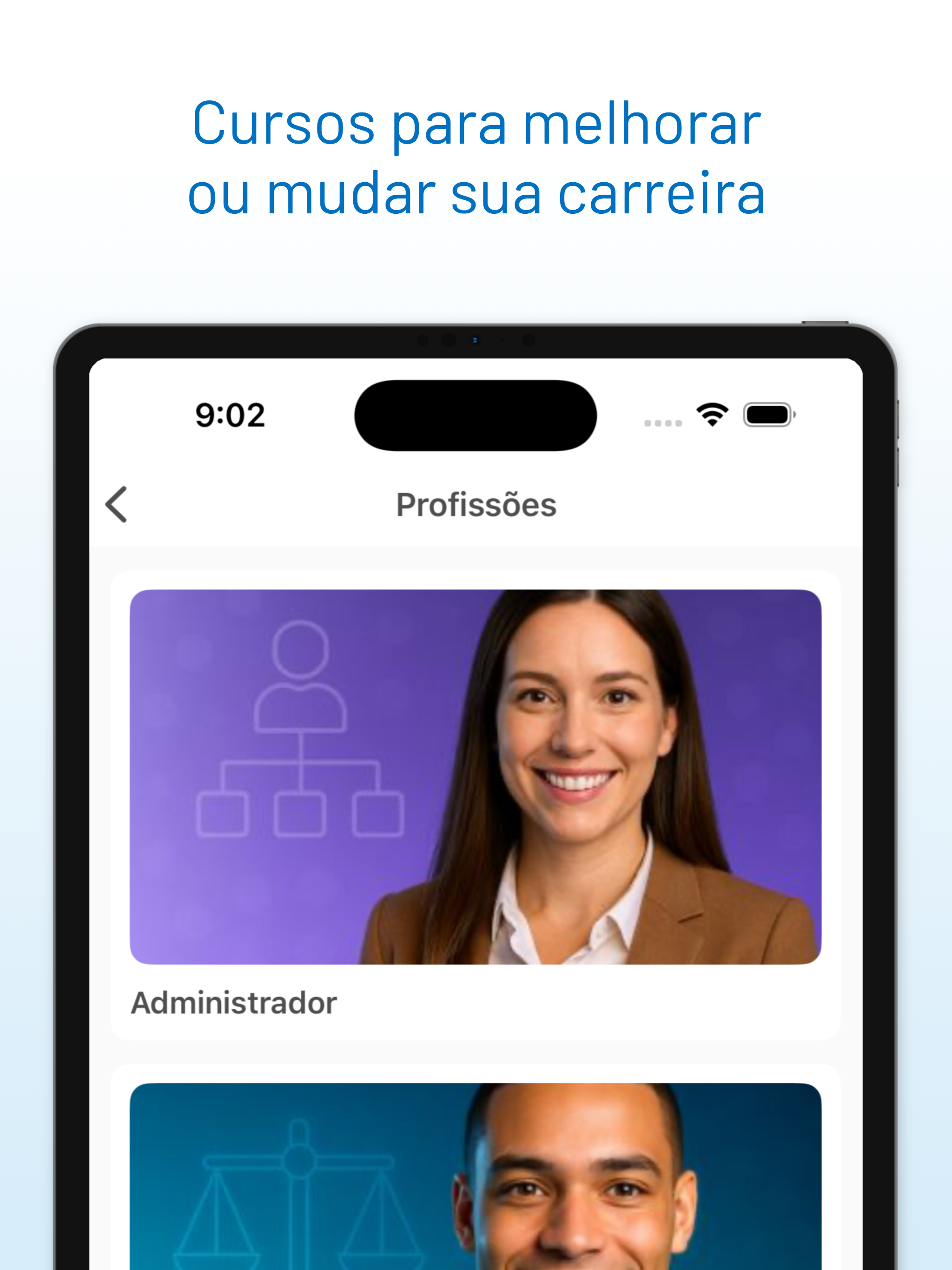
Task: Click the clock showing 9:02
Action: pos(229,415)
